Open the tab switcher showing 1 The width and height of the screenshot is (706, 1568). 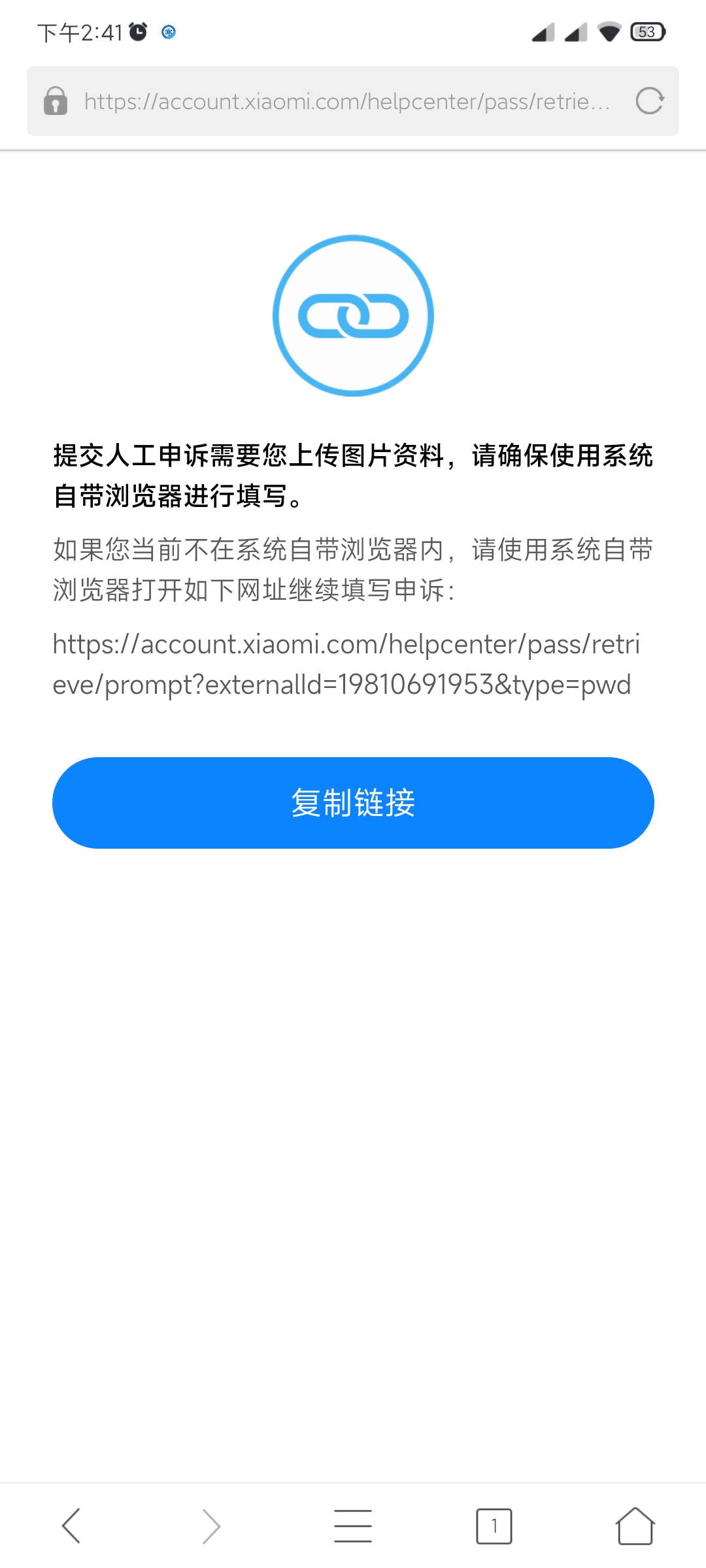494,1526
